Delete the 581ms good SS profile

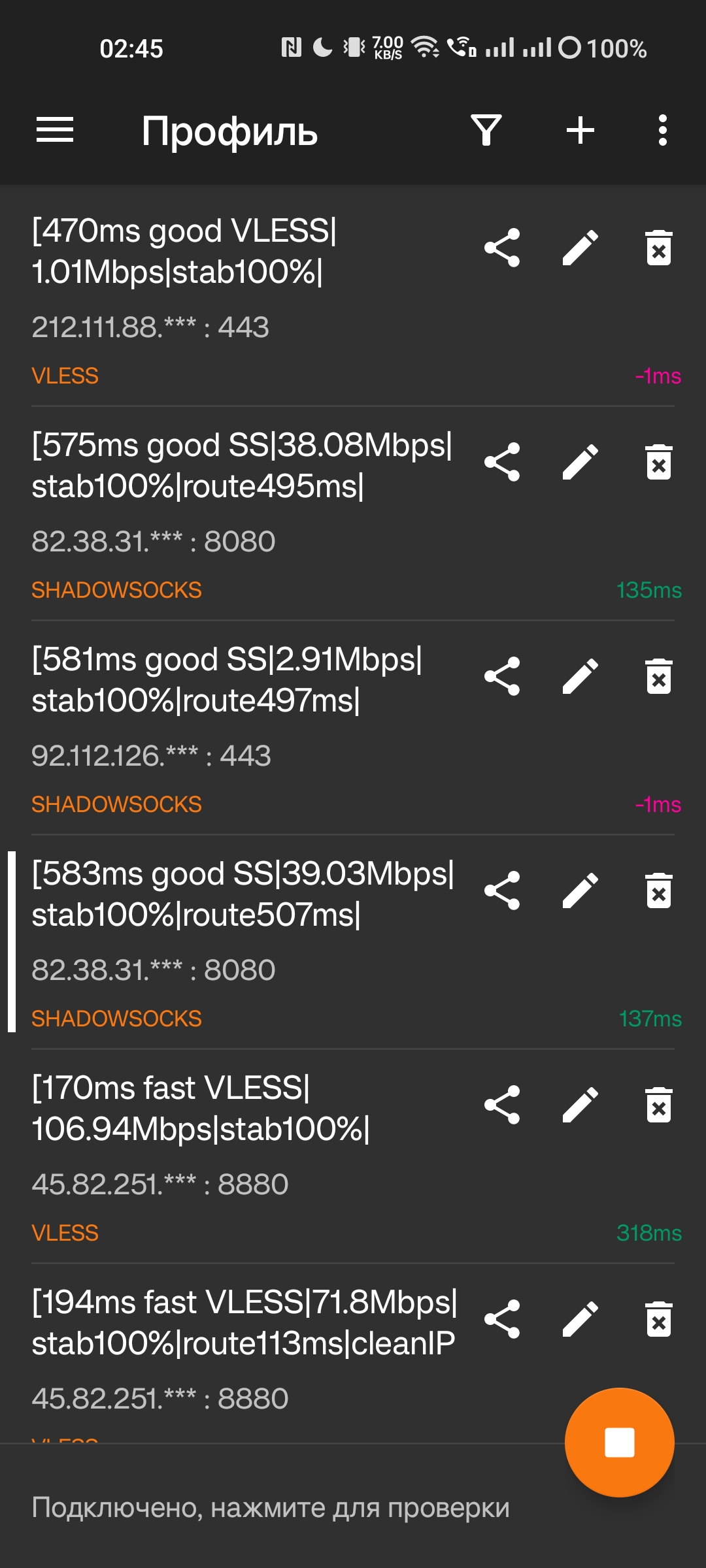[x=659, y=676]
